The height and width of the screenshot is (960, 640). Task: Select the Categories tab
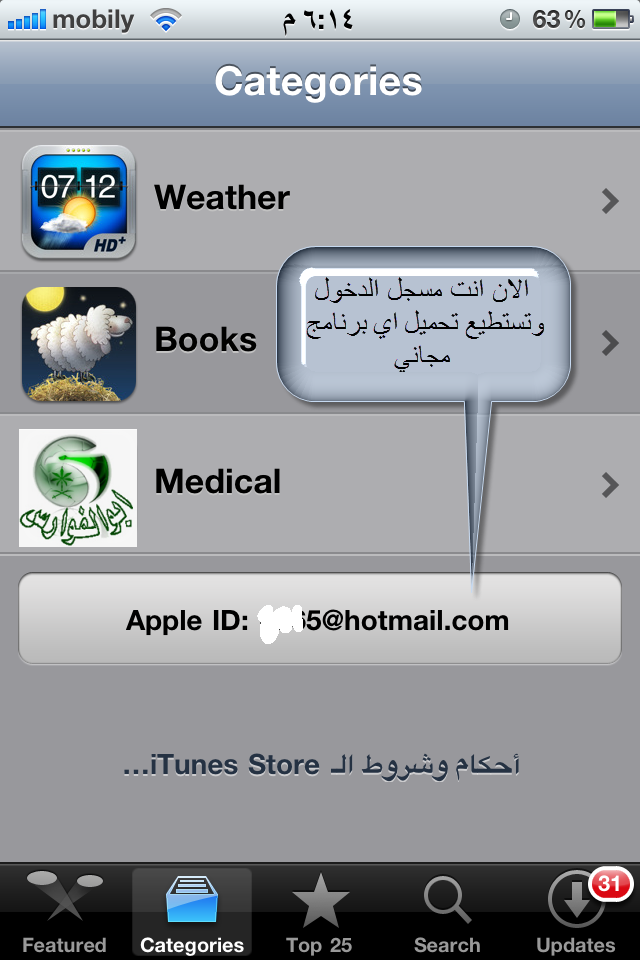pos(192,912)
